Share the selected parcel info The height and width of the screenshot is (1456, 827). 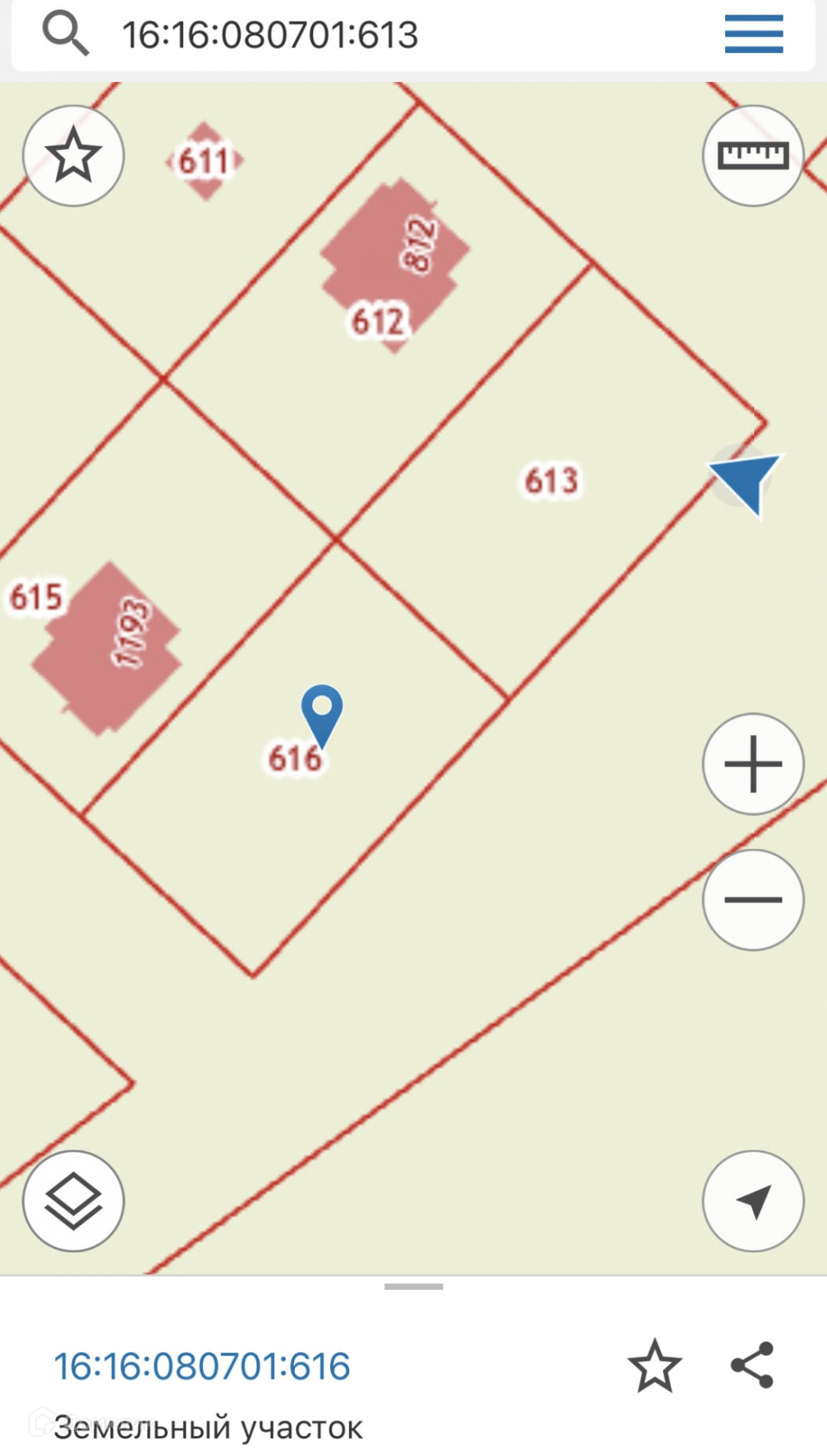tap(753, 1365)
